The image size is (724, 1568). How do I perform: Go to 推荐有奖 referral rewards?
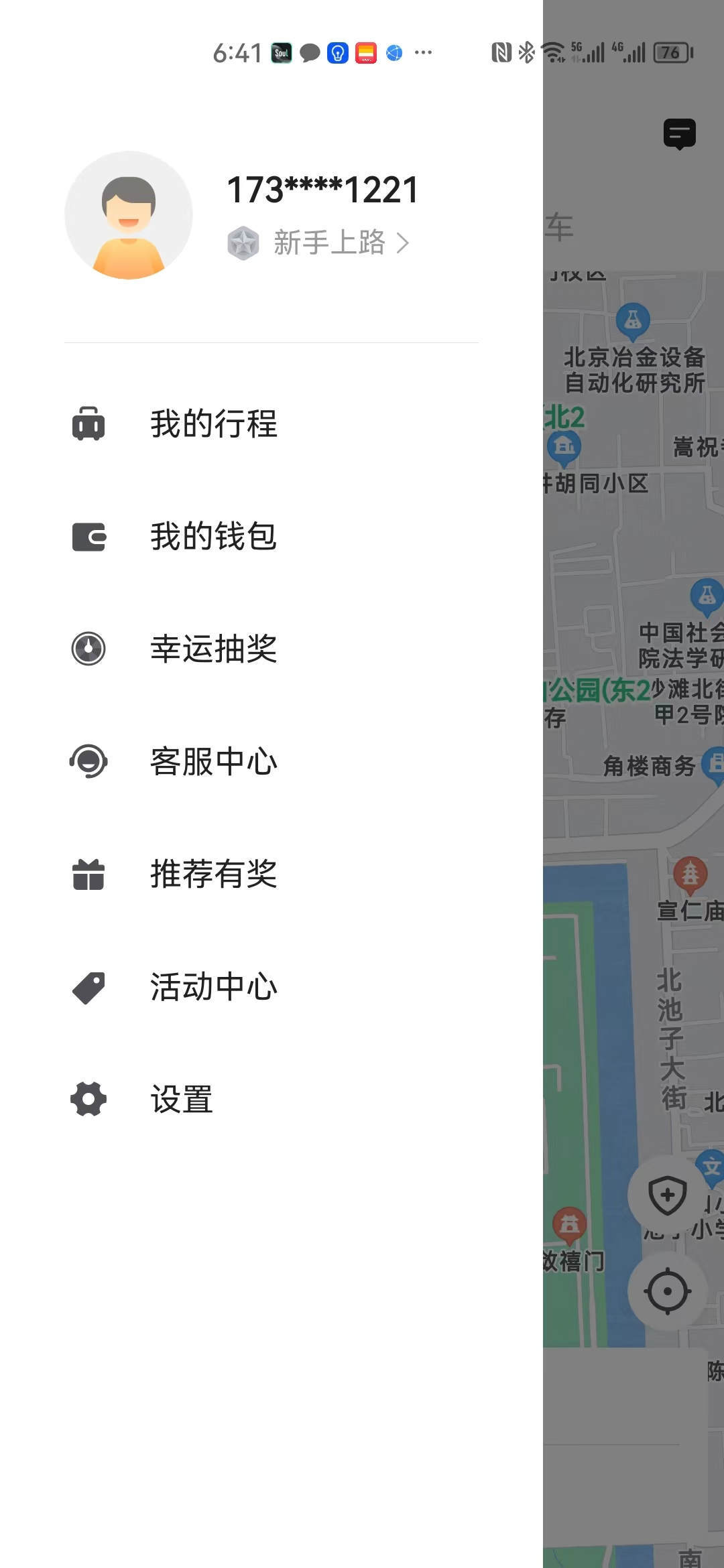(213, 872)
